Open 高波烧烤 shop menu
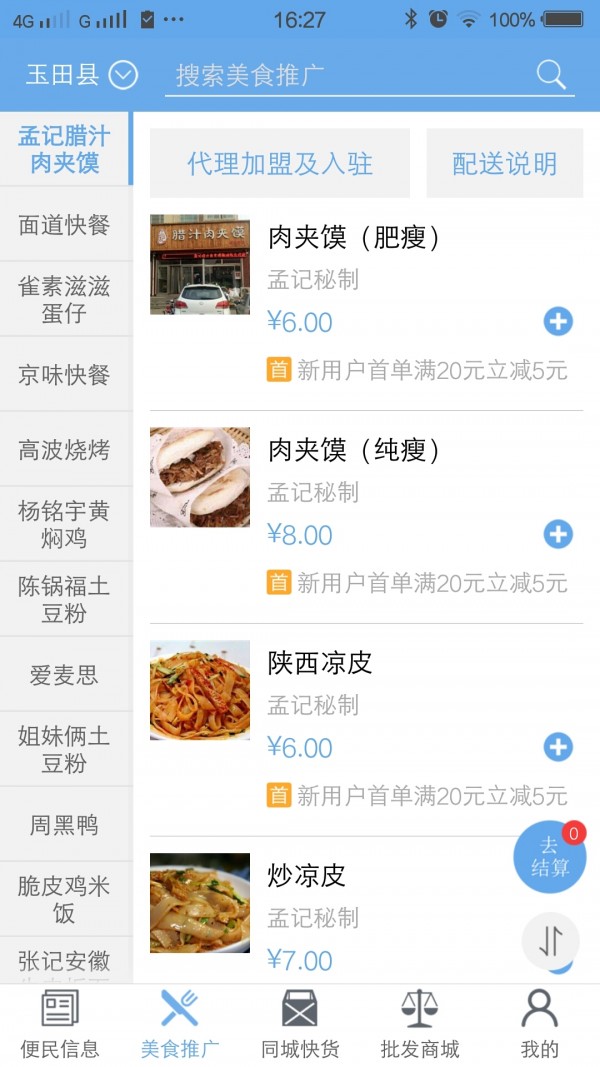The image size is (600, 1067). (x=65, y=450)
